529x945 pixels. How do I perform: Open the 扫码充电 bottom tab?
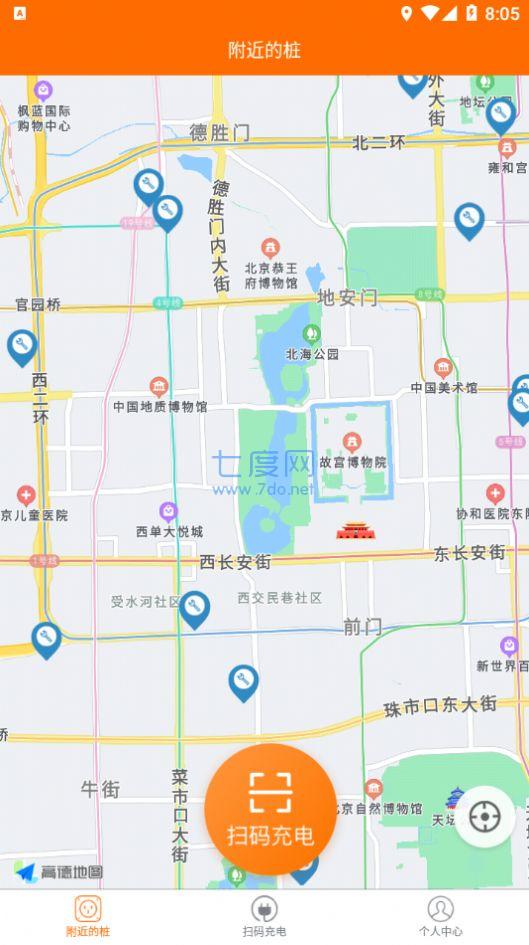coord(264,916)
